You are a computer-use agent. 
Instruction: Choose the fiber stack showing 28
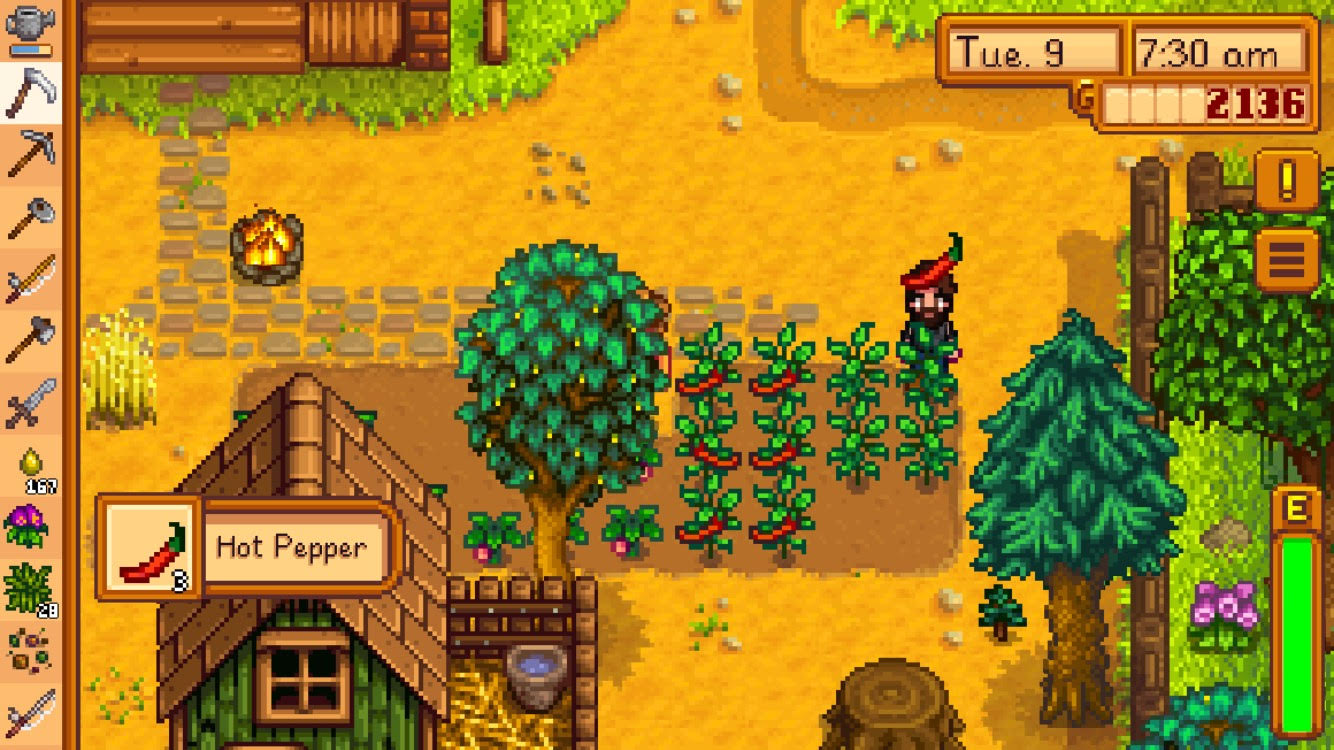click(28, 588)
